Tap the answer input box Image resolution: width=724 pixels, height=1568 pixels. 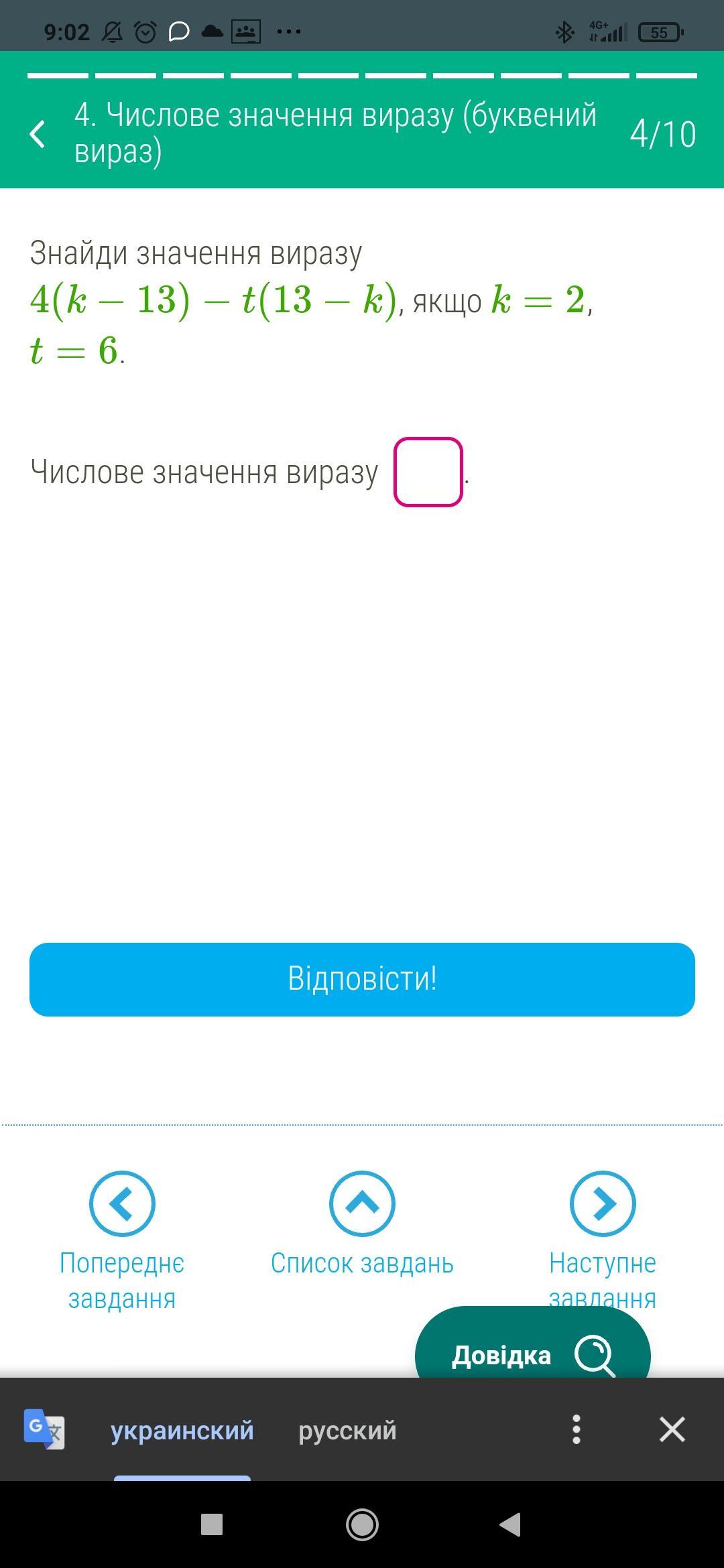(428, 472)
